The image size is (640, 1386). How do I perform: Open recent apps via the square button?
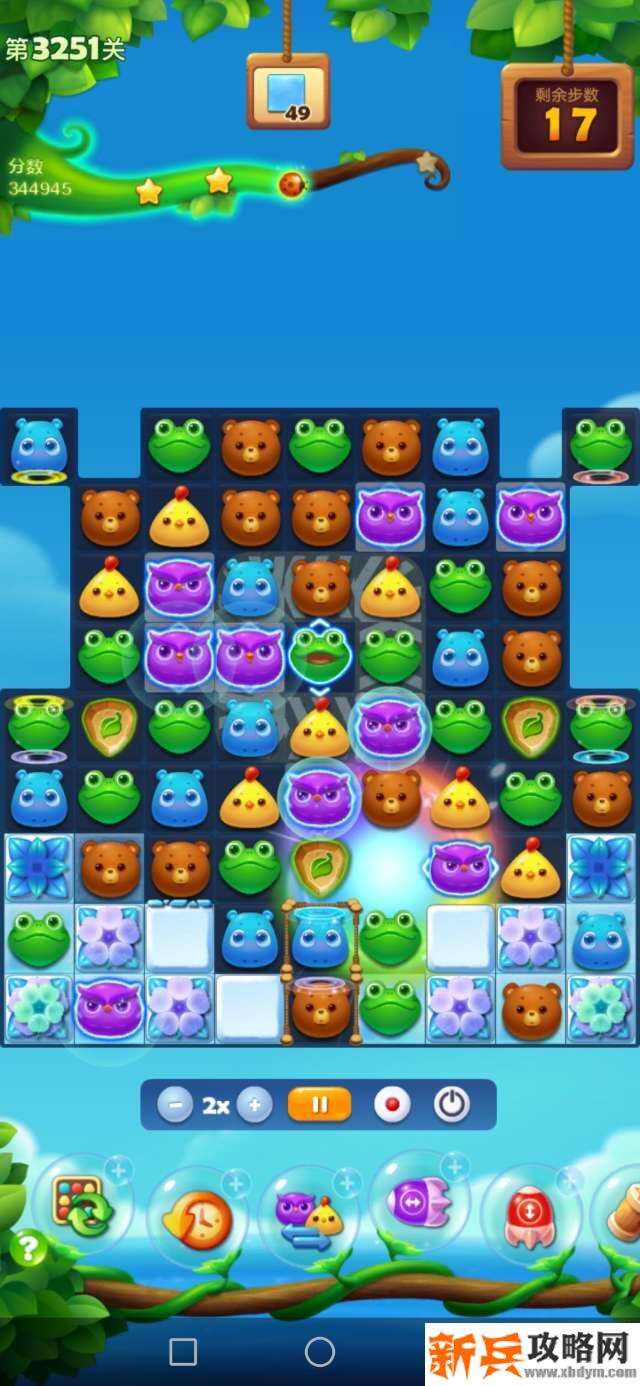(183, 1352)
